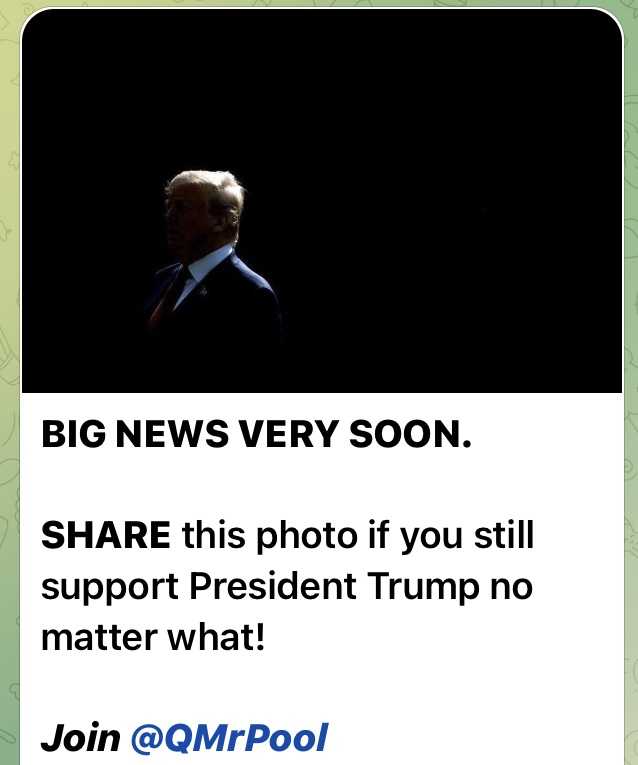The image size is (638, 765).
Task: Open the @QMrPool channel link
Action: (228, 738)
